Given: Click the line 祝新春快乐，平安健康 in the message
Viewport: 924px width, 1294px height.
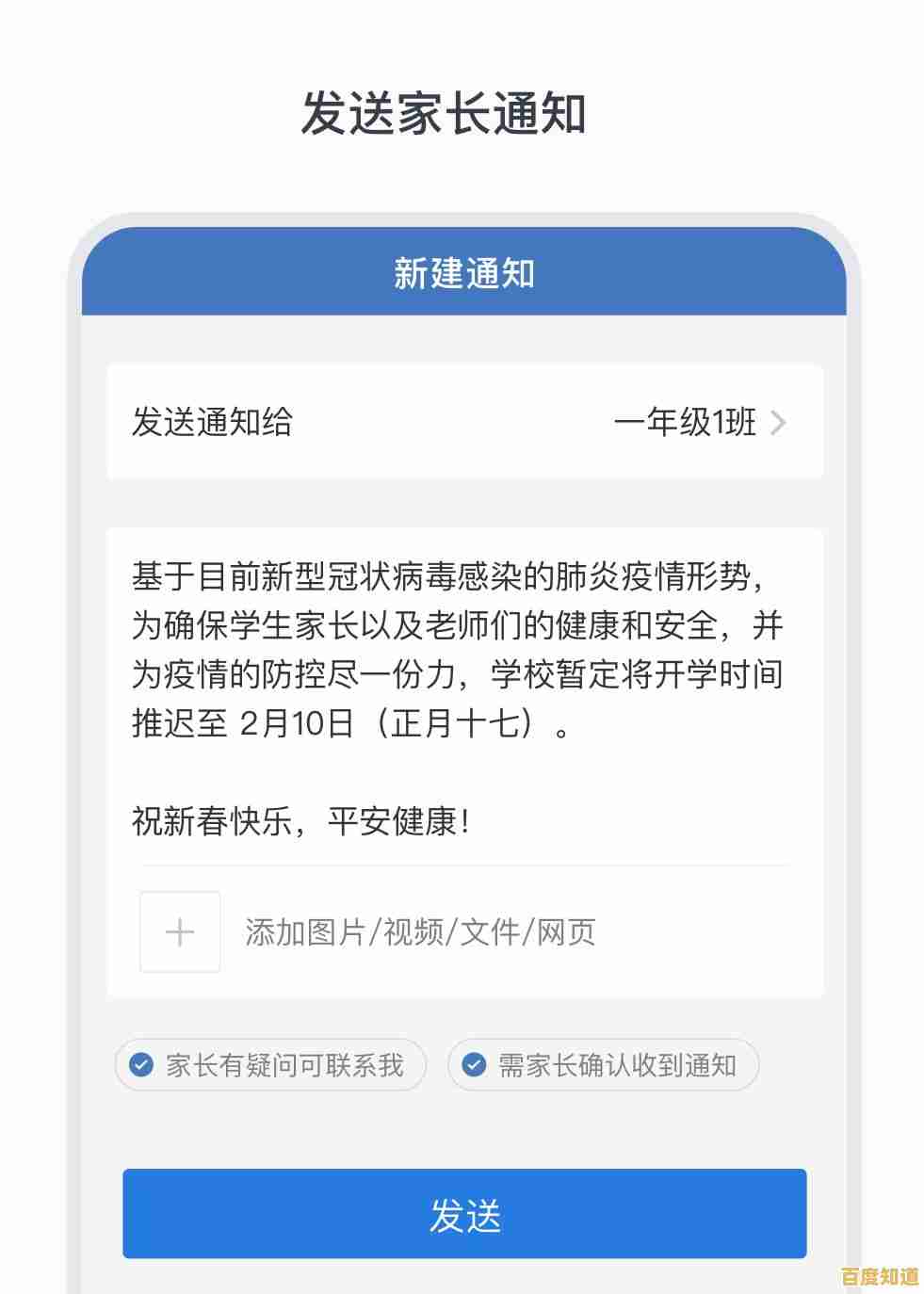Looking at the screenshot, I should 302,819.
